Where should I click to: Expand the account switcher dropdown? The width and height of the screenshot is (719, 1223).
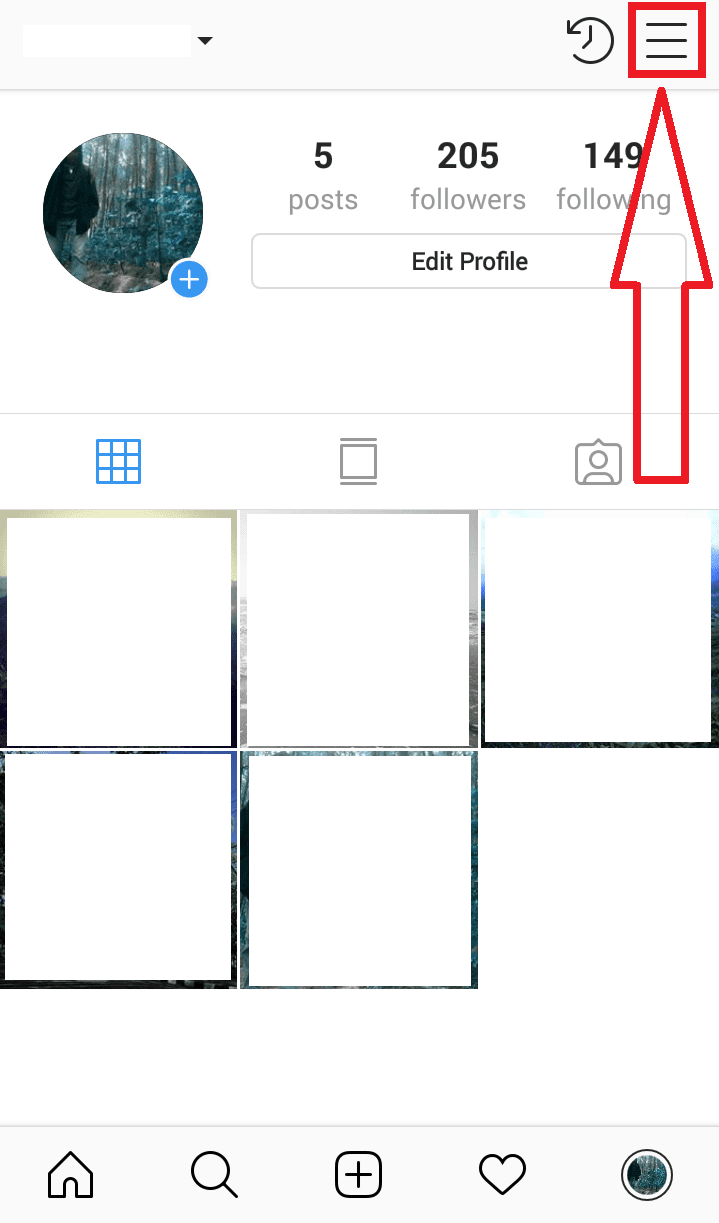[205, 42]
